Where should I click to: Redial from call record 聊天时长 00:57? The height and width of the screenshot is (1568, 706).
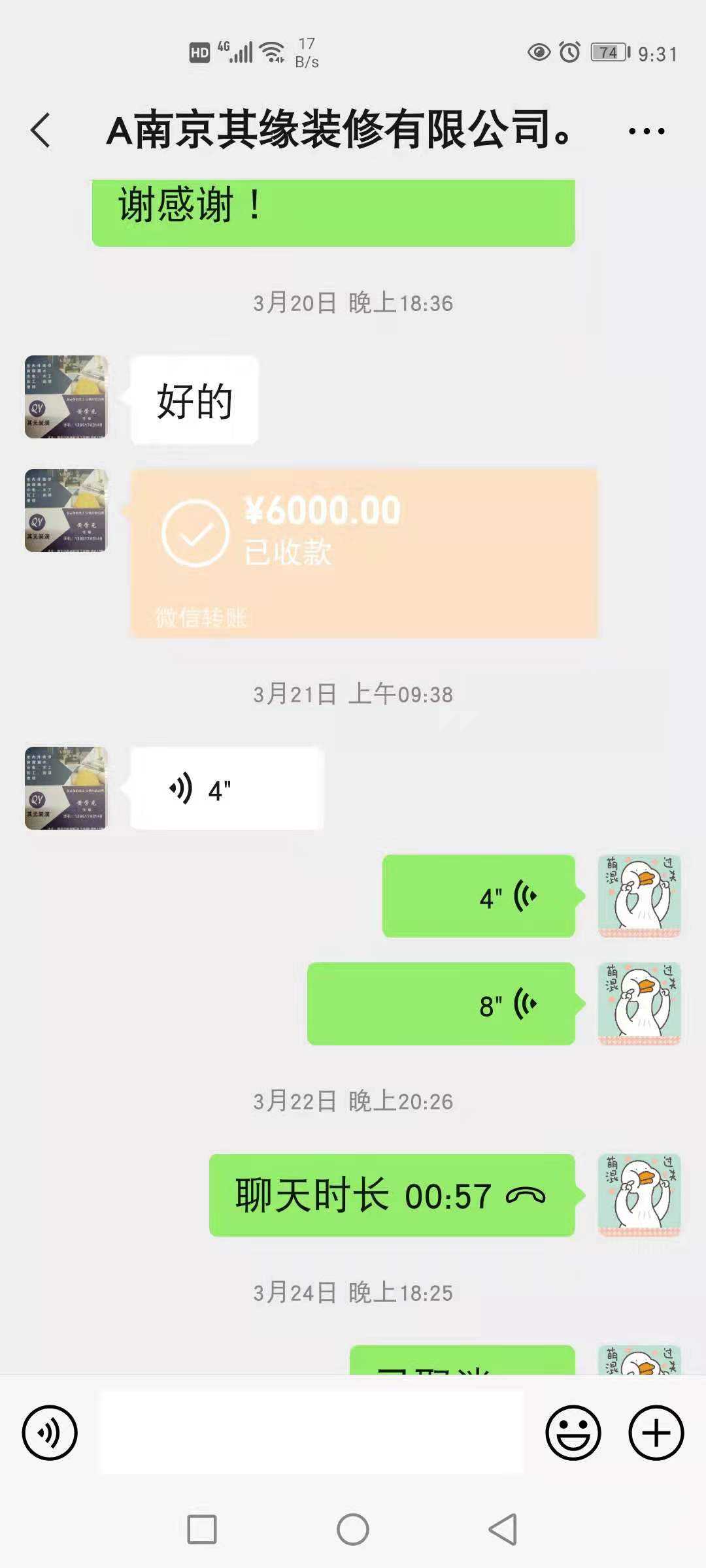(392, 1195)
